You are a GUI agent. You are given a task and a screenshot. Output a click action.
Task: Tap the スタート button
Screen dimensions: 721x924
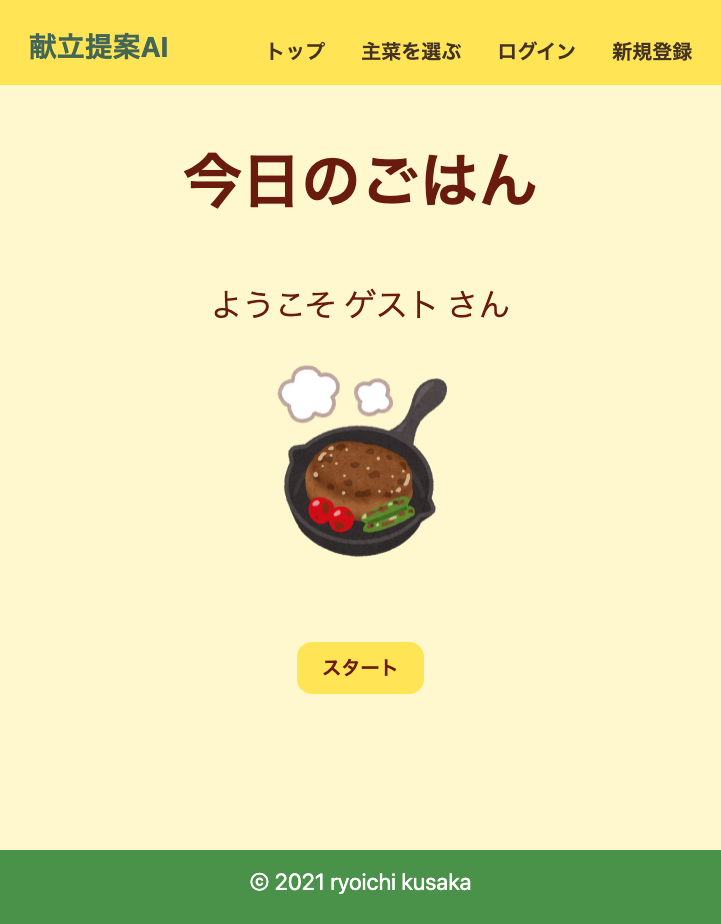(x=360, y=668)
